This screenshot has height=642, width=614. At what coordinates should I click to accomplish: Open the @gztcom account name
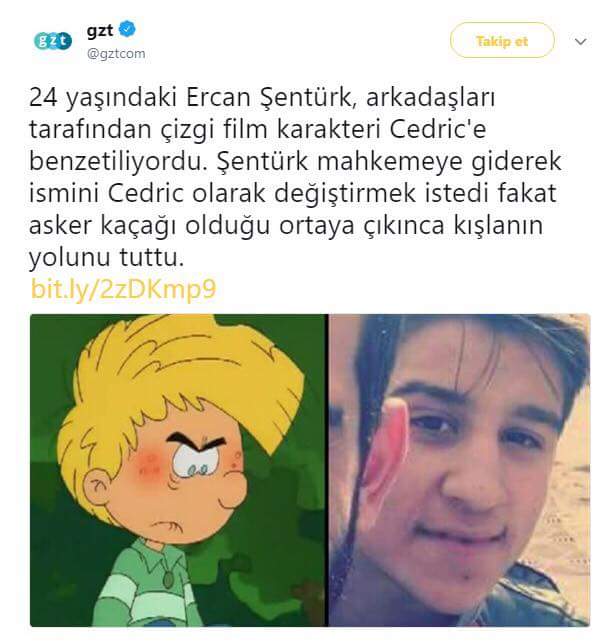click(118, 53)
